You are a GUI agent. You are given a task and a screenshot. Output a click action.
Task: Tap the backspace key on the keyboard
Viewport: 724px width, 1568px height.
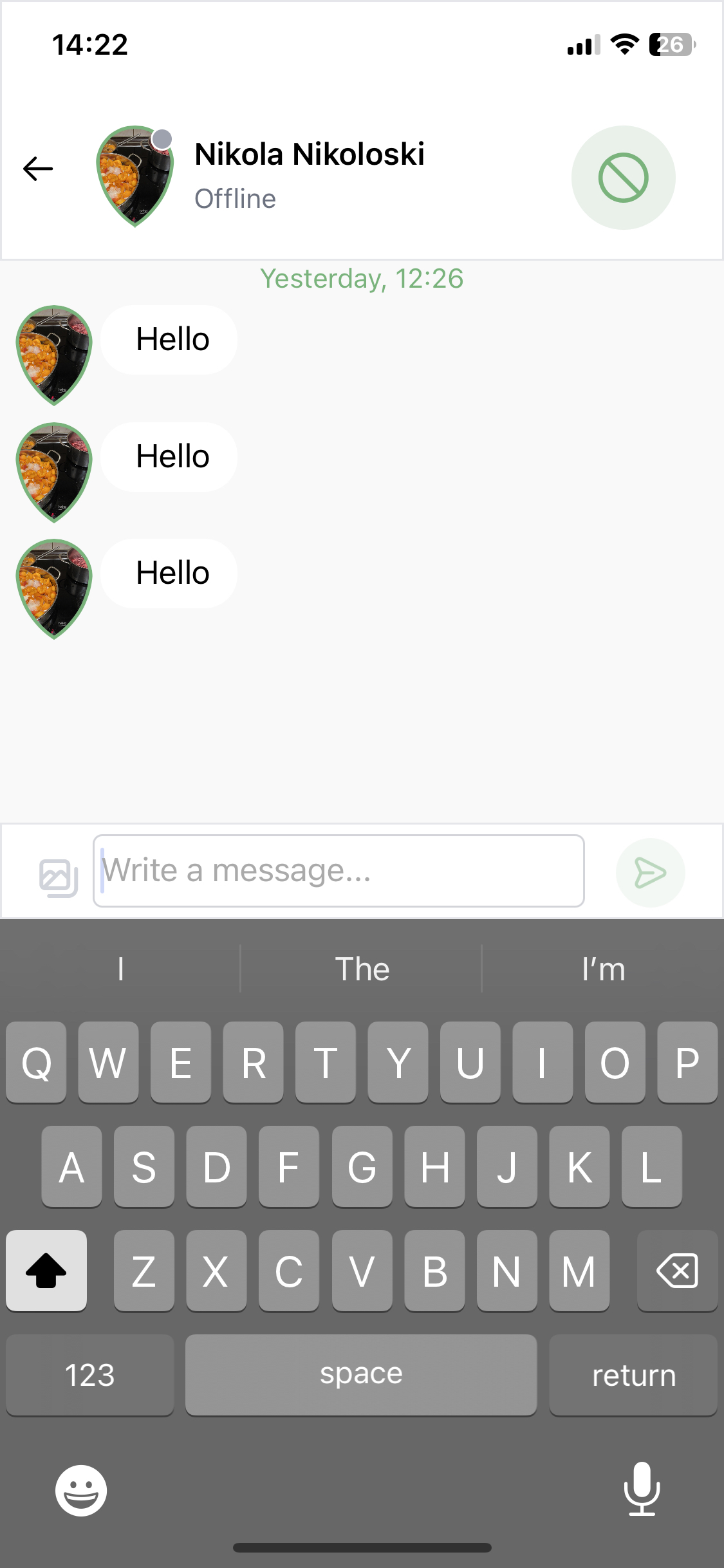pyautogui.click(x=677, y=1271)
